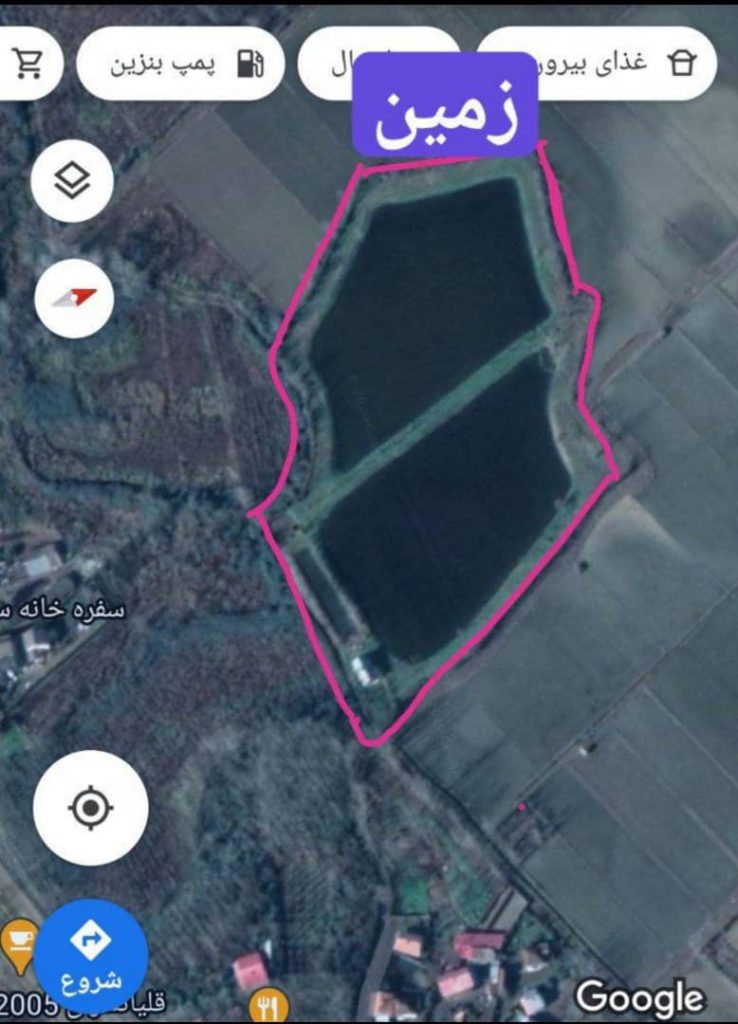
Task: Tap the compass to face north
Action: pos(74,297)
